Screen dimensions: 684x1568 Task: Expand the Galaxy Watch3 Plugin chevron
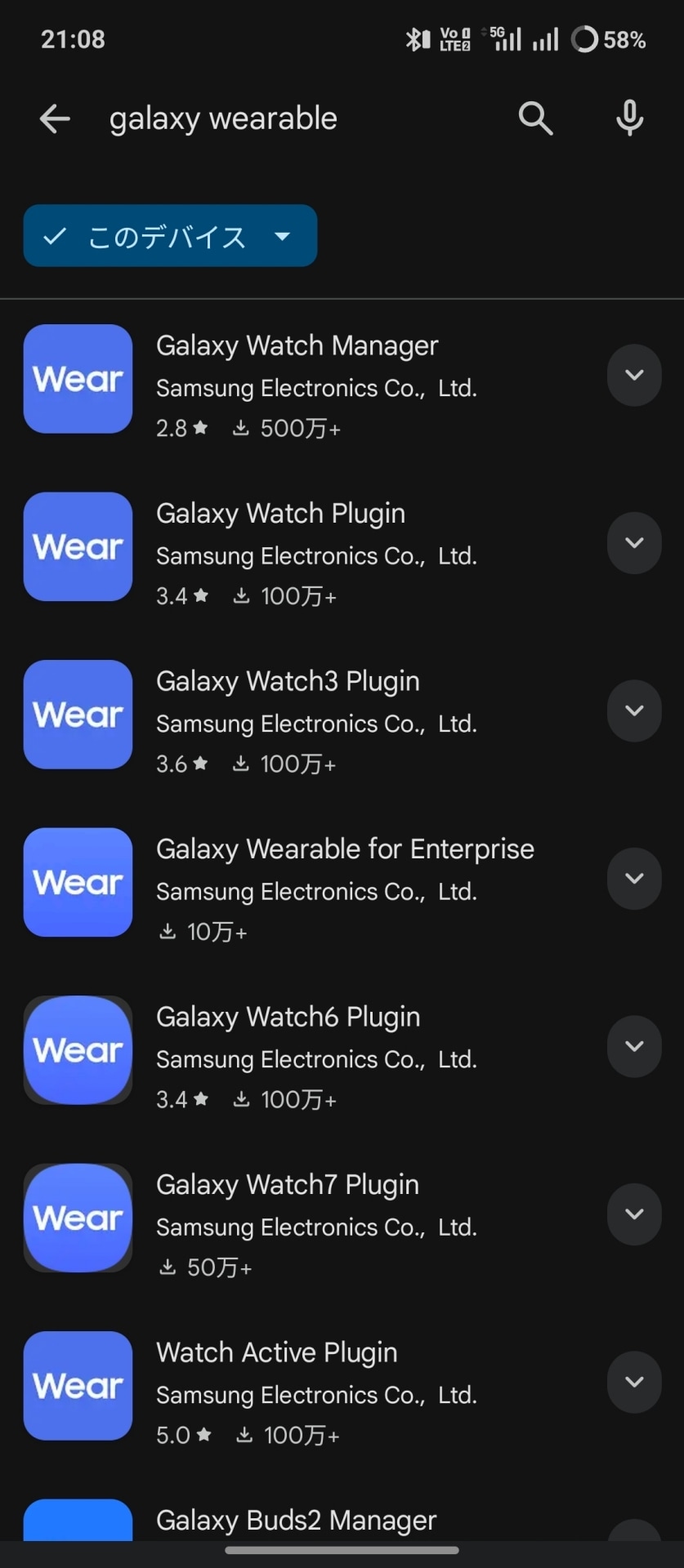(x=634, y=710)
